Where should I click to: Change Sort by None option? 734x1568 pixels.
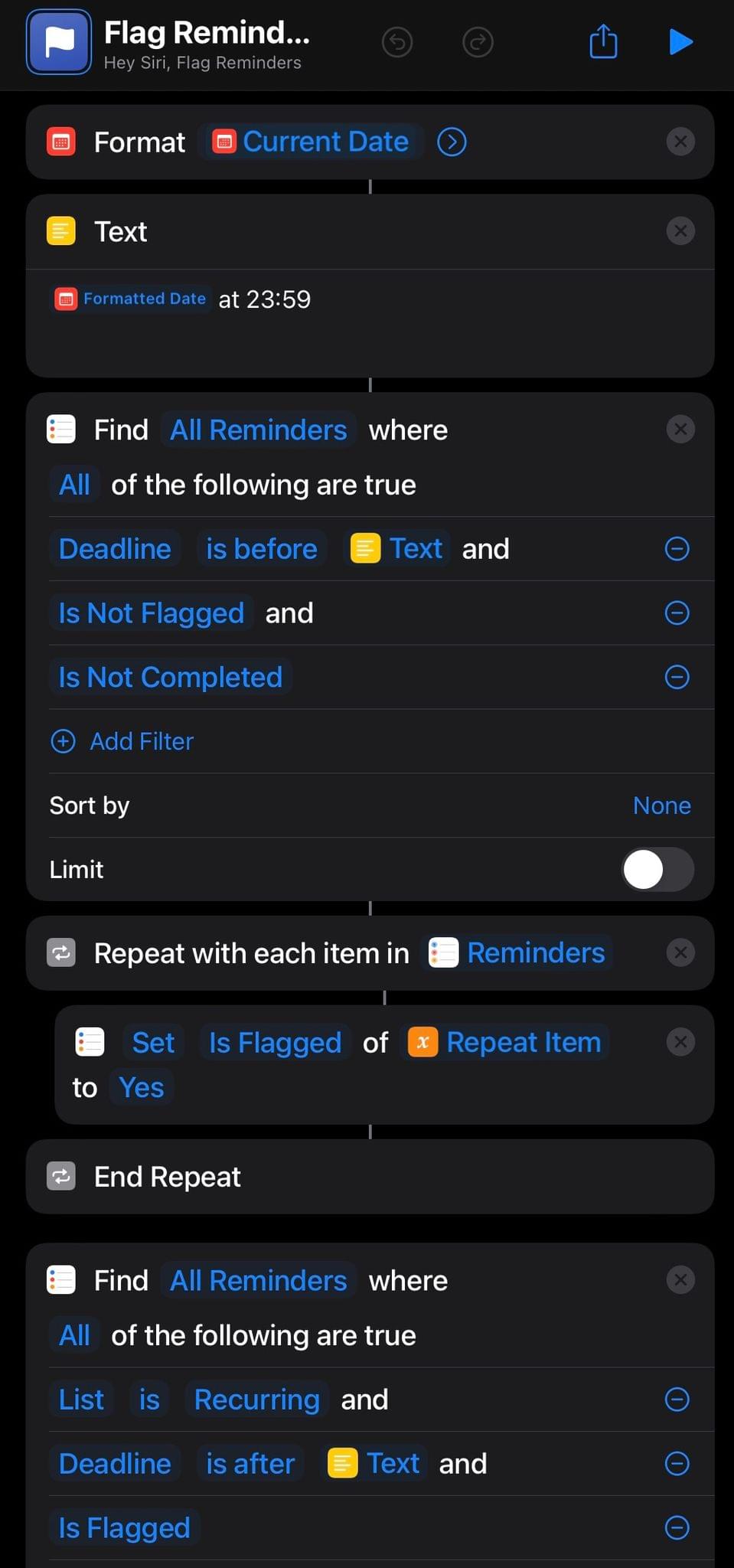point(661,805)
